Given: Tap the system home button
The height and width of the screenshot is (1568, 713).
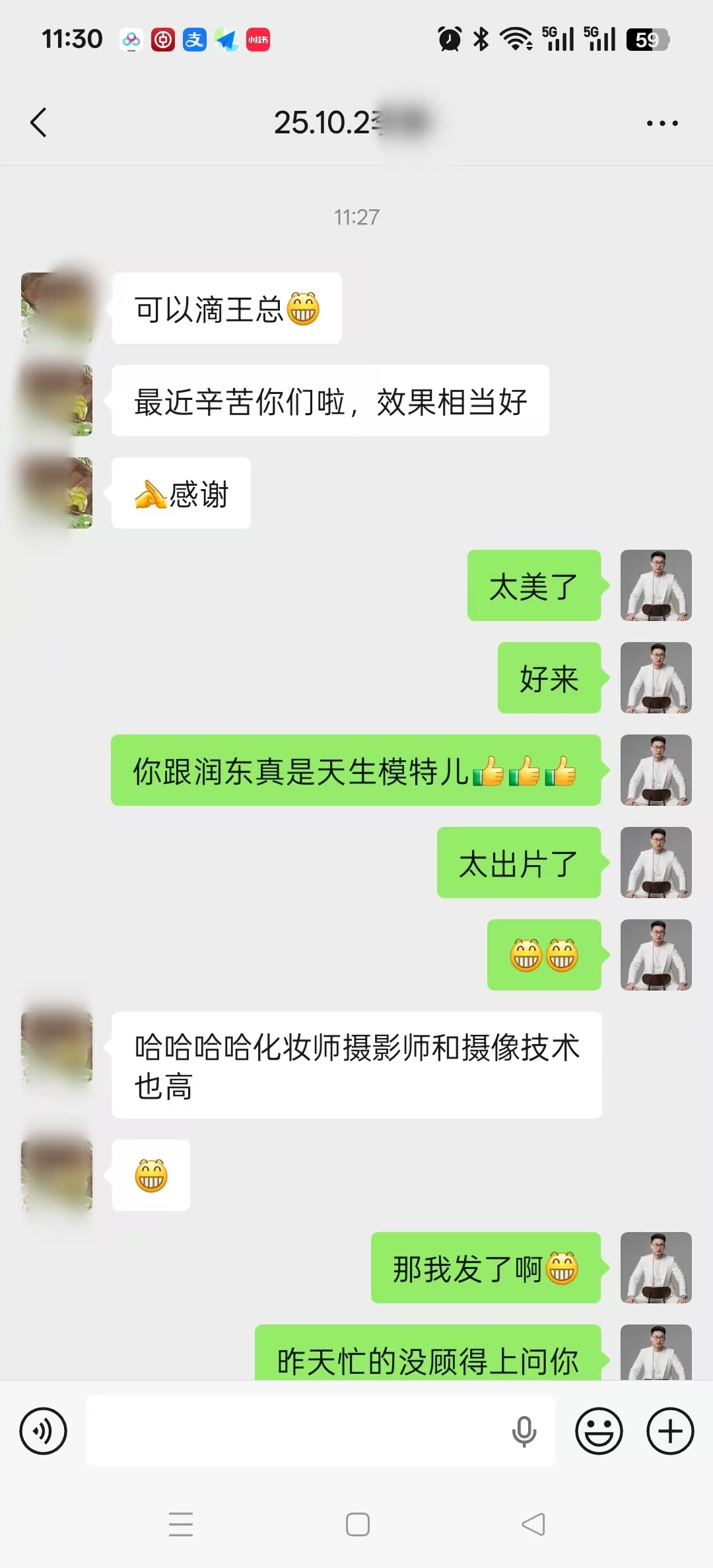Looking at the screenshot, I should click(x=357, y=1524).
